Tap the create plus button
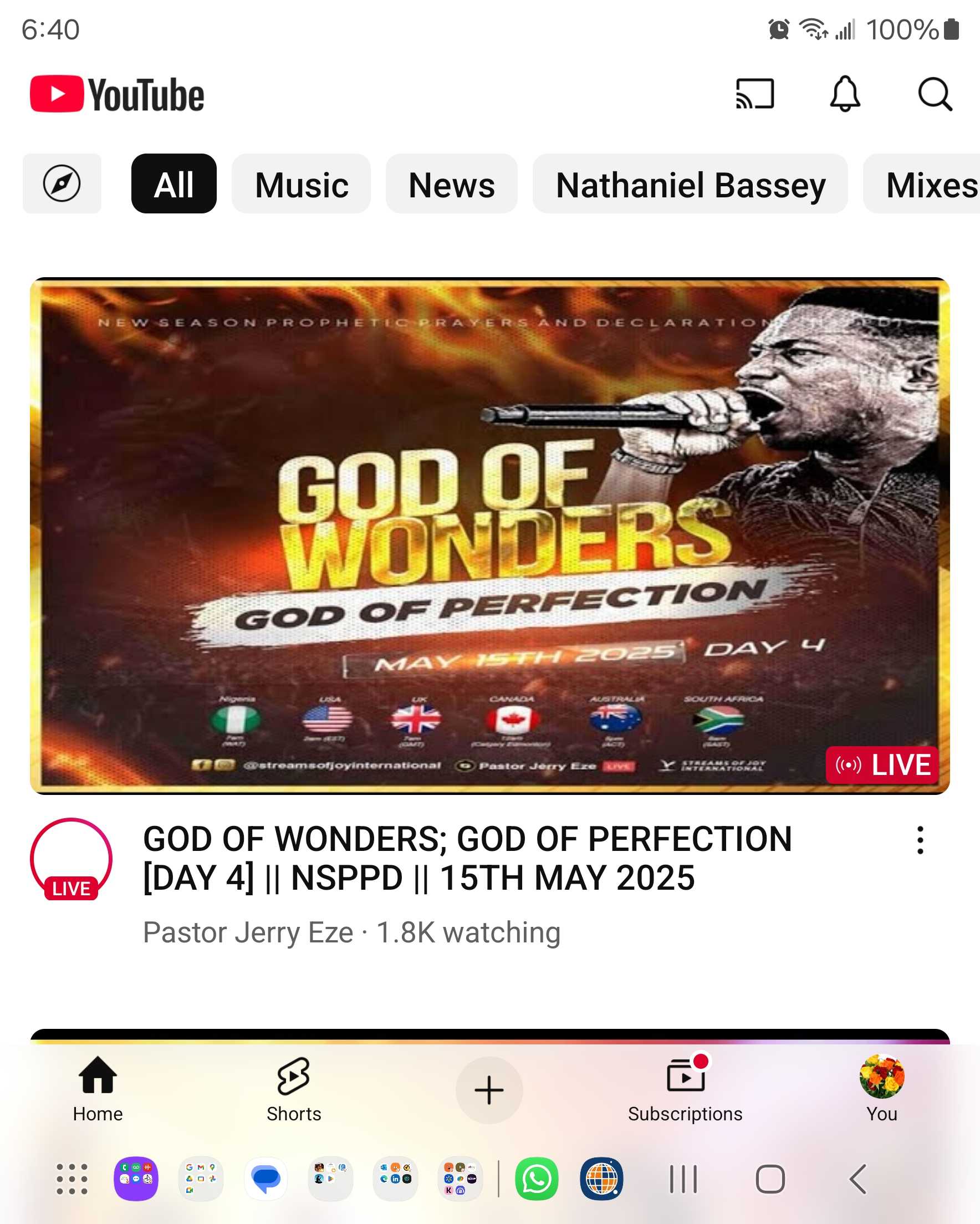Viewport: 980px width, 1224px height. [489, 1090]
